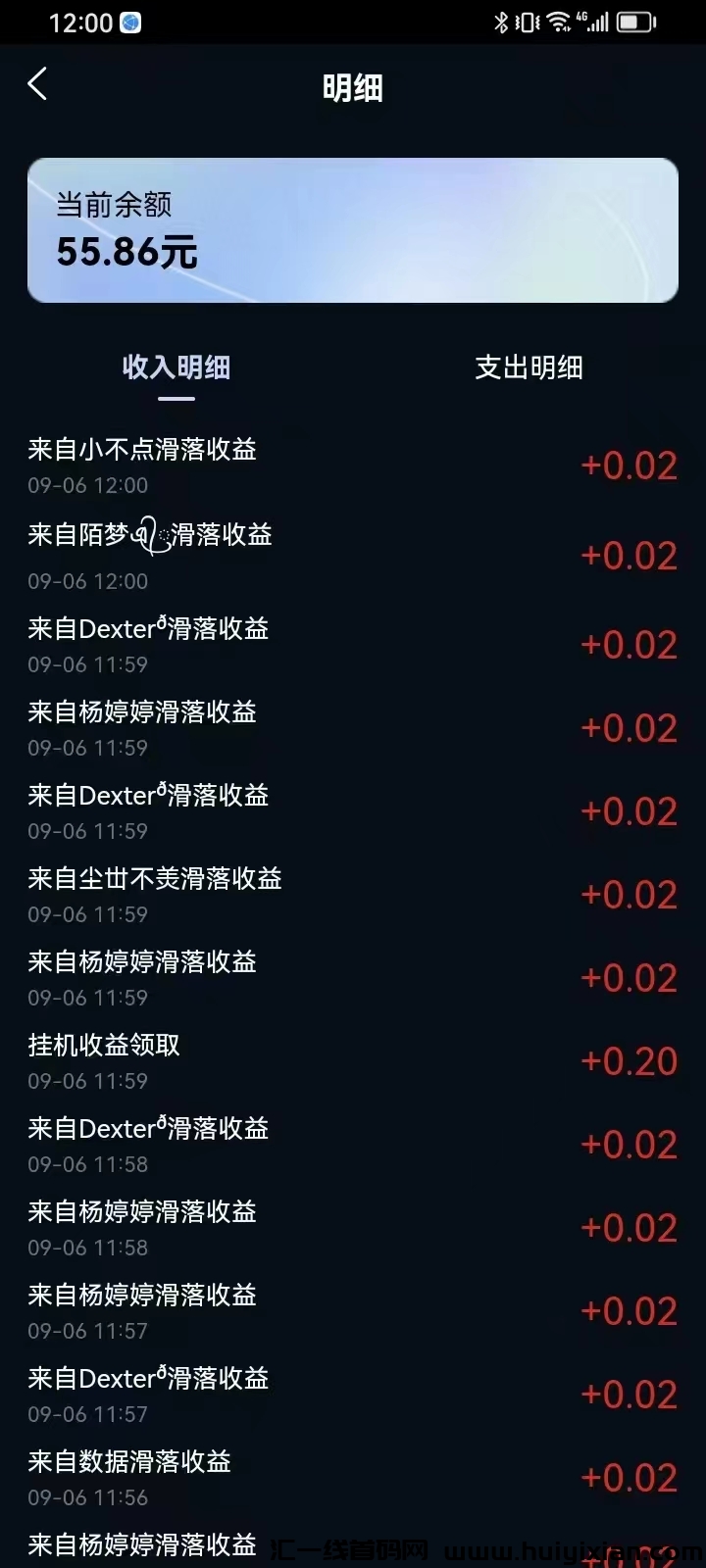
Task: Select the 收入明细 tab
Action: [176, 367]
